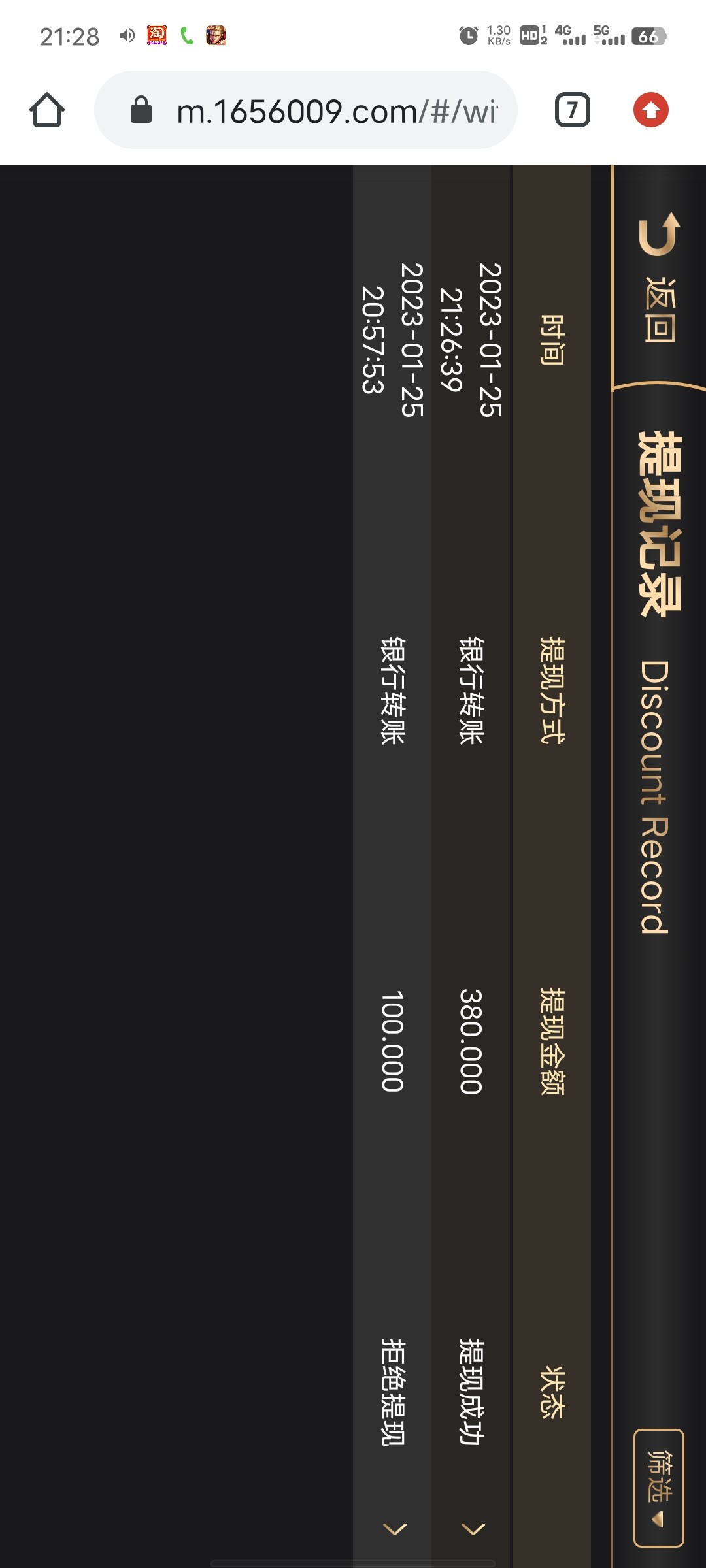Screen dimensions: 706x1568
Task: Tap the 返回 back button
Action: point(659,278)
